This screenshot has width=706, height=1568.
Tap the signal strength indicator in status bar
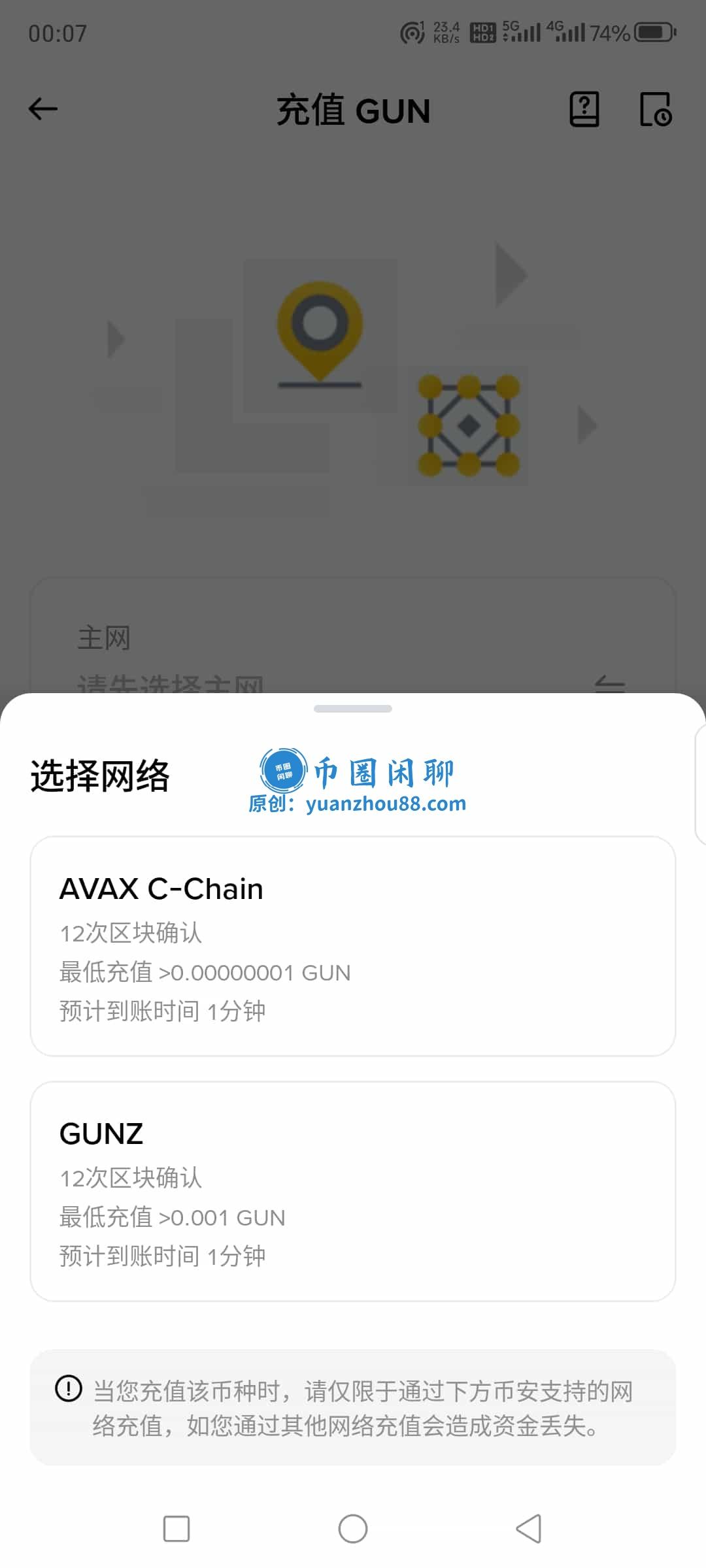[527, 31]
